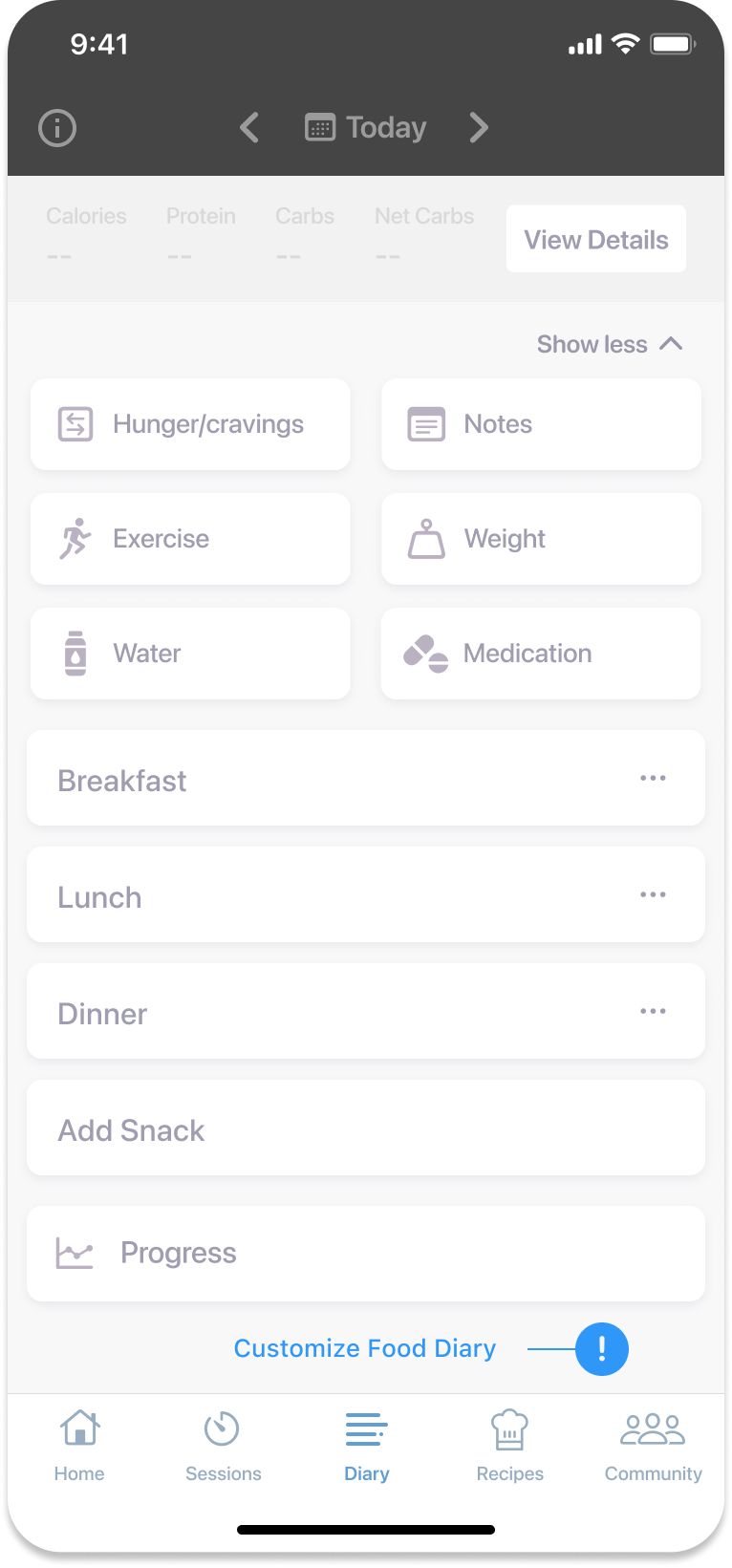Open the info icon in header
Viewport: 732px width, 1568px height.
(57, 128)
